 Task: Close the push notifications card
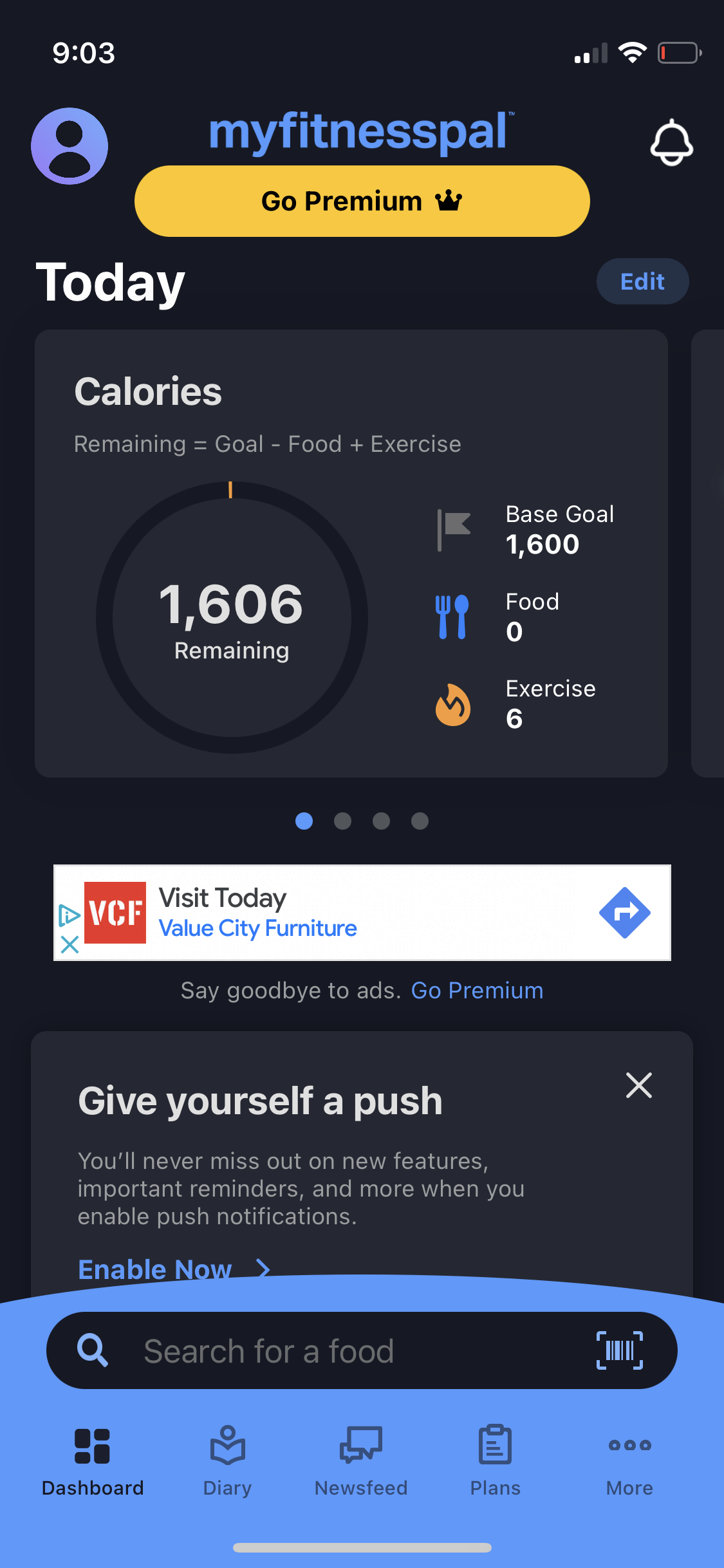[x=638, y=1085]
